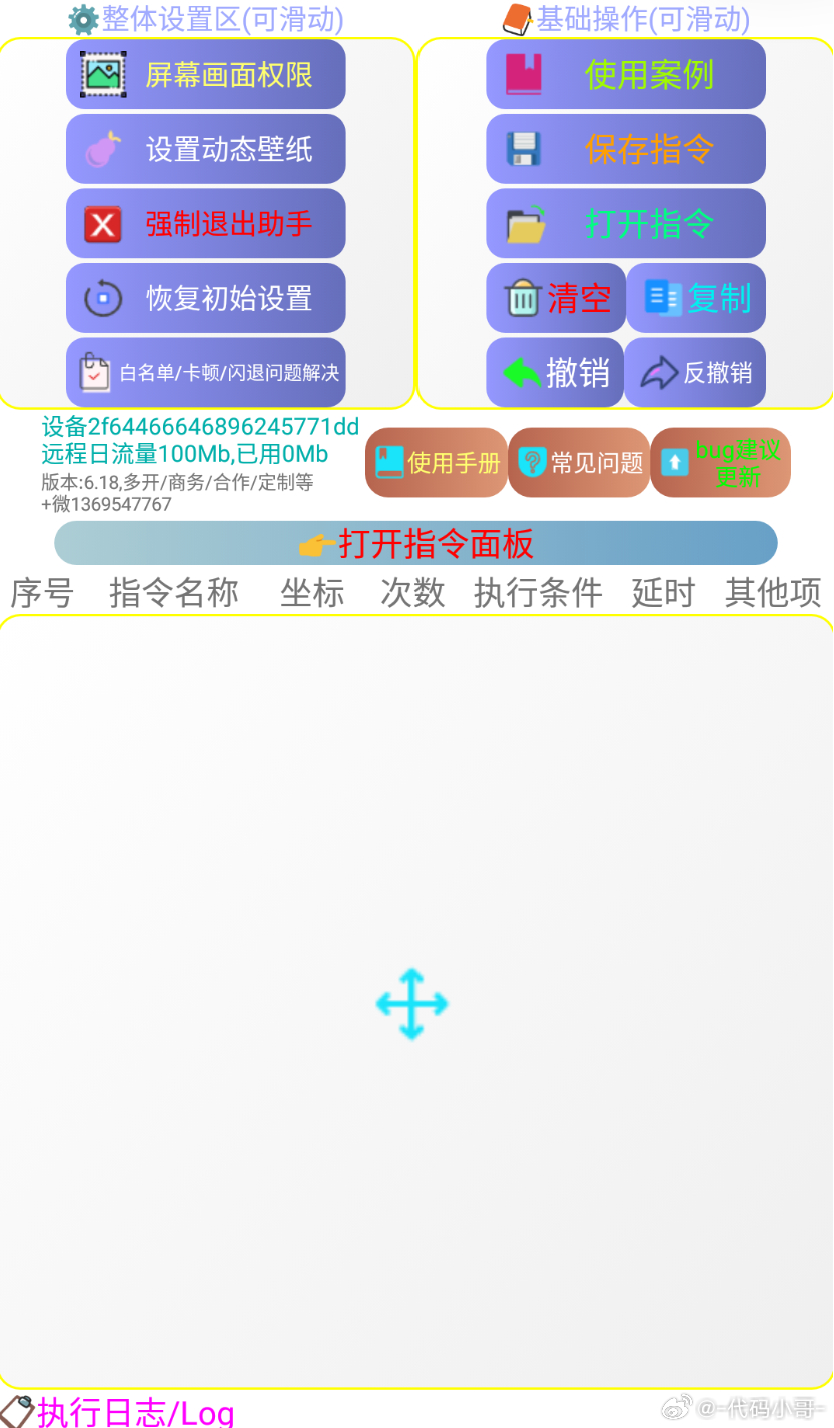View 使用案例 usage examples
The width and height of the screenshot is (834, 1428).
(x=626, y=74)
